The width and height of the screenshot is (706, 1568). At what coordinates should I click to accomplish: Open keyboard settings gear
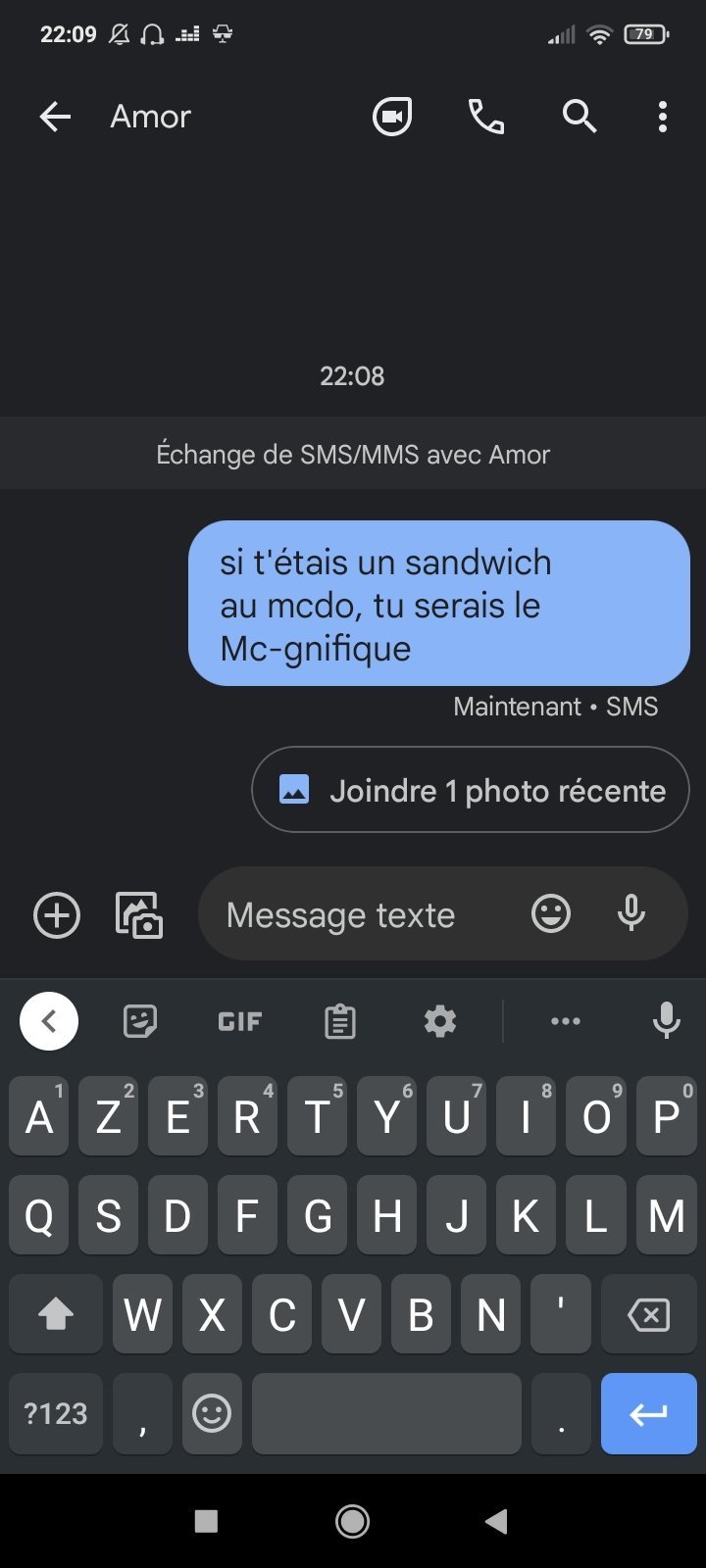[x=440, y=1021]
